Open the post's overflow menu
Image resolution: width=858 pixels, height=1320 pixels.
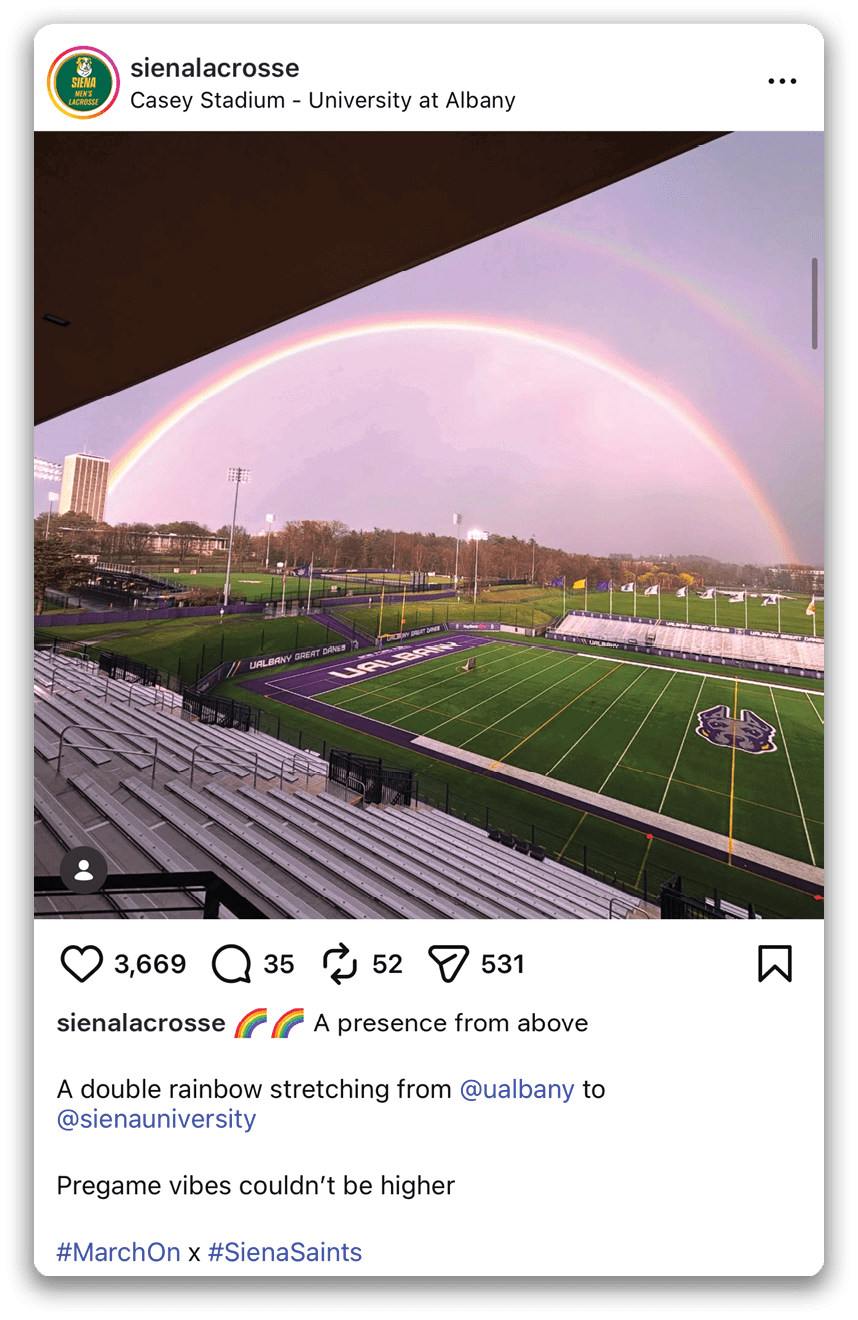782,82
